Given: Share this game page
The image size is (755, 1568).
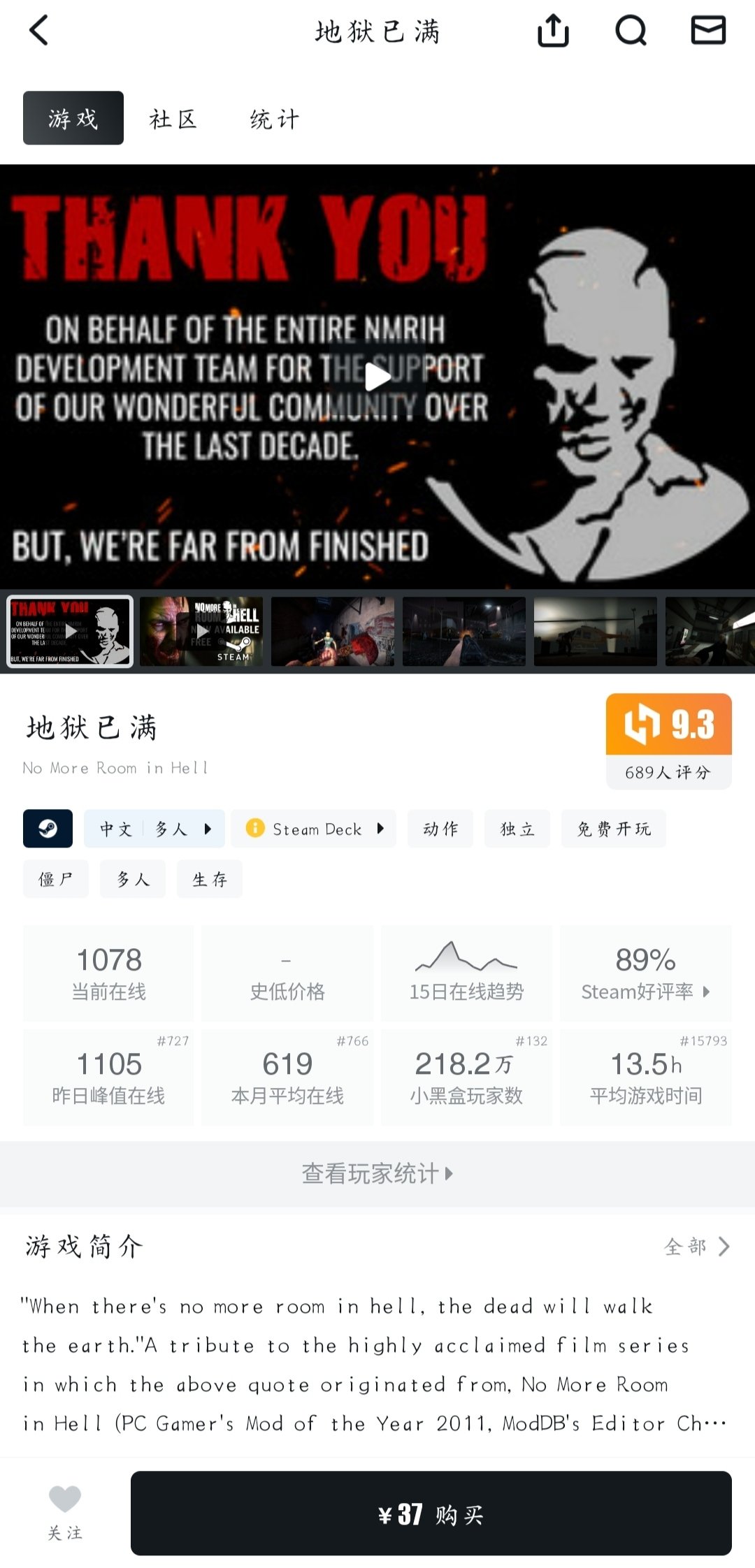Looking at the screenshot, I should point(553,31).
